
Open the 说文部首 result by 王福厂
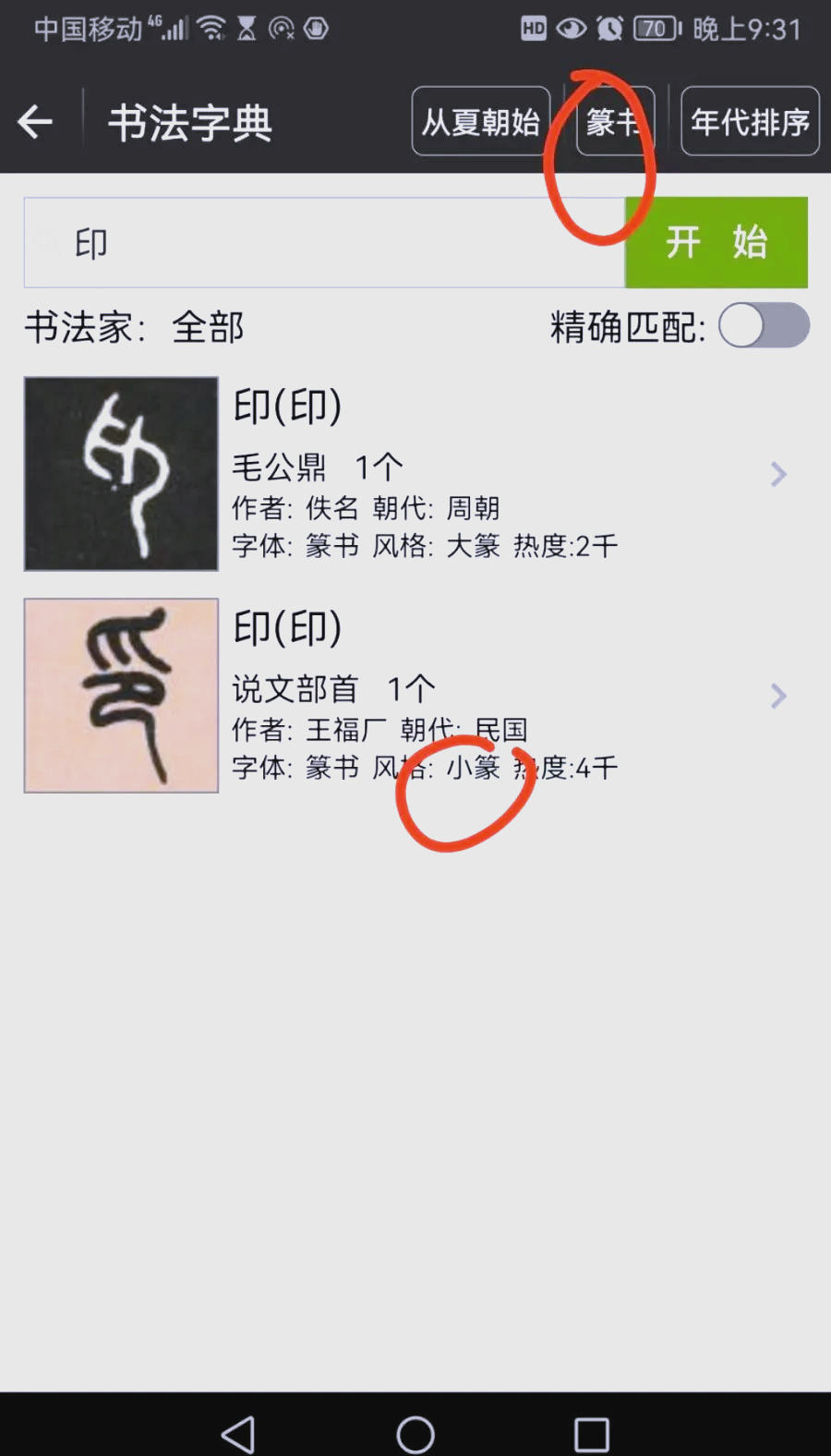(415, 696)
